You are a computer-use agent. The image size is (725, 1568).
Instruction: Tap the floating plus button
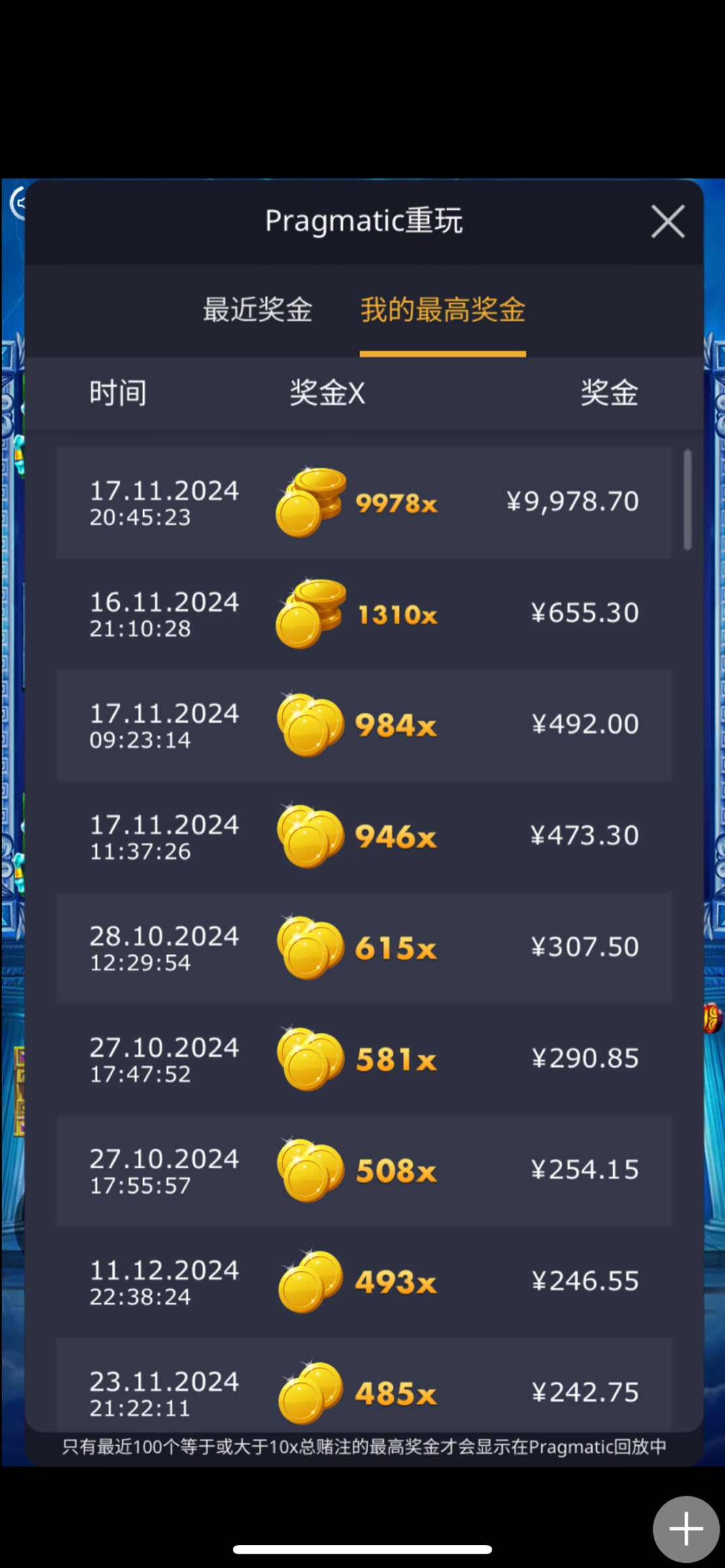[x=686, y=1529]
